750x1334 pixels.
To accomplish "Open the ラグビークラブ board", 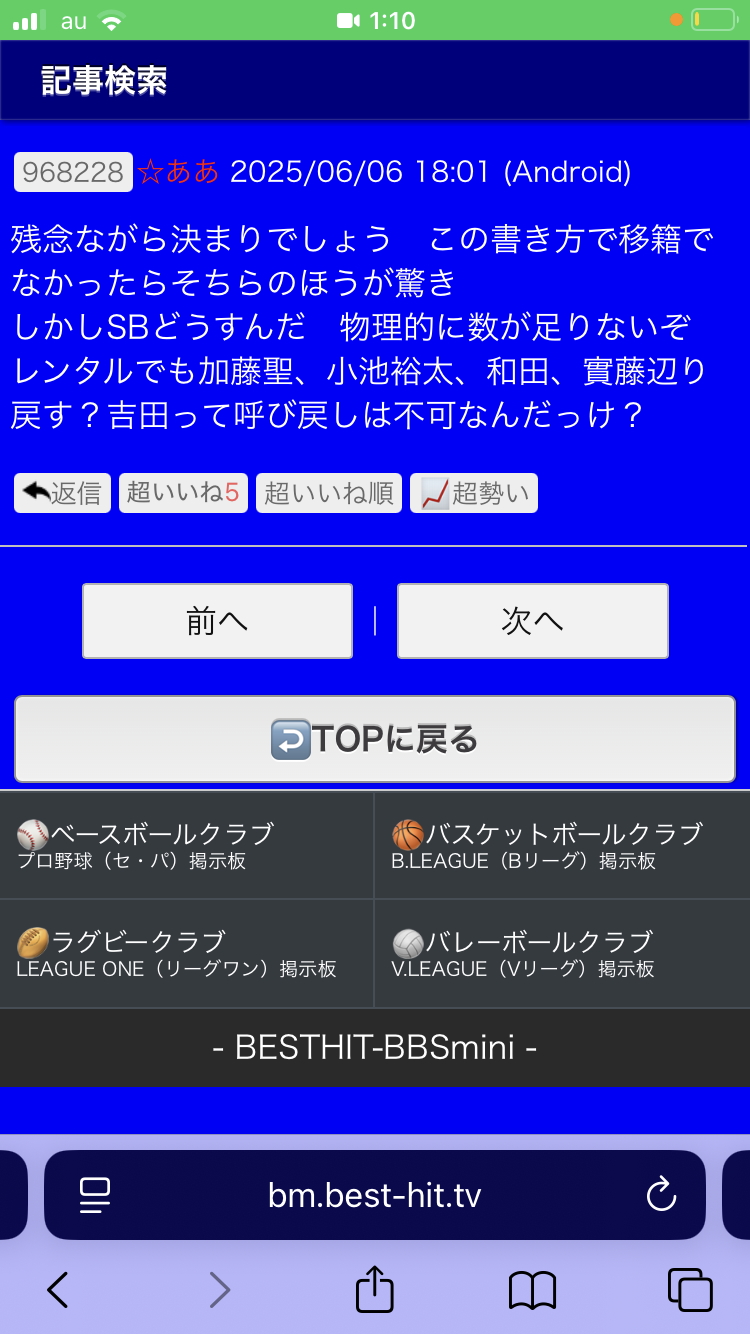I will (x=187, y=953).
